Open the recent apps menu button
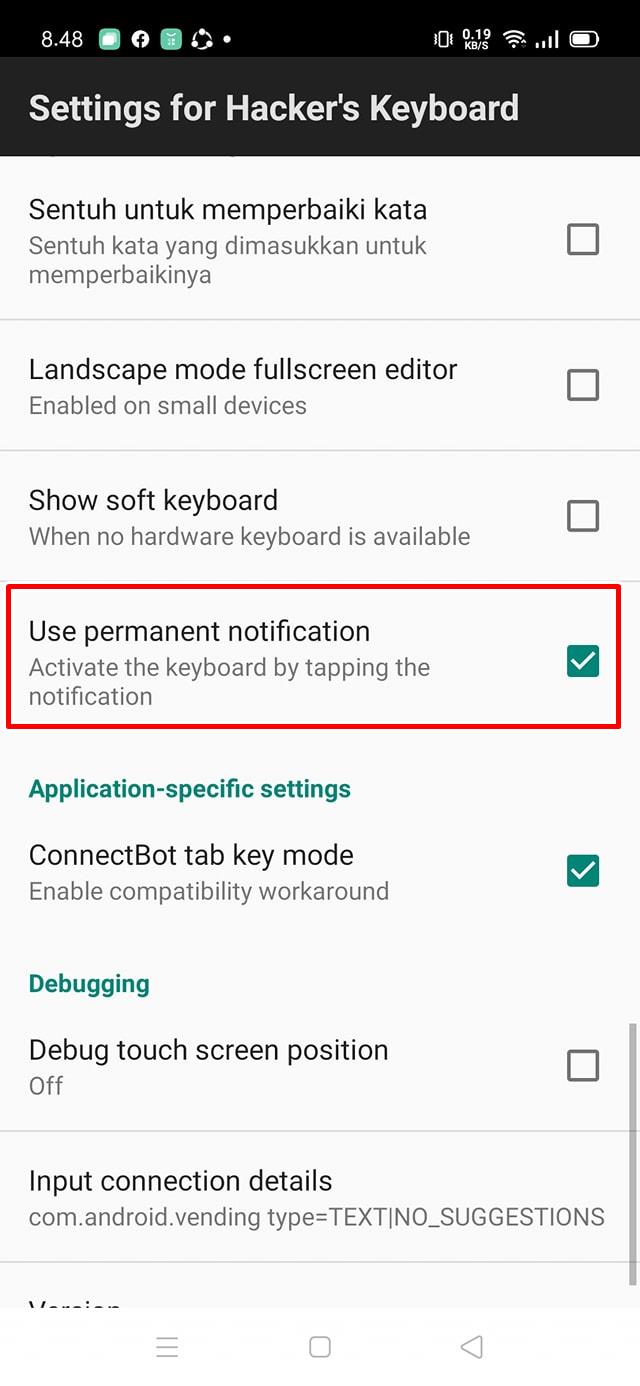 tap(167, 1347)
